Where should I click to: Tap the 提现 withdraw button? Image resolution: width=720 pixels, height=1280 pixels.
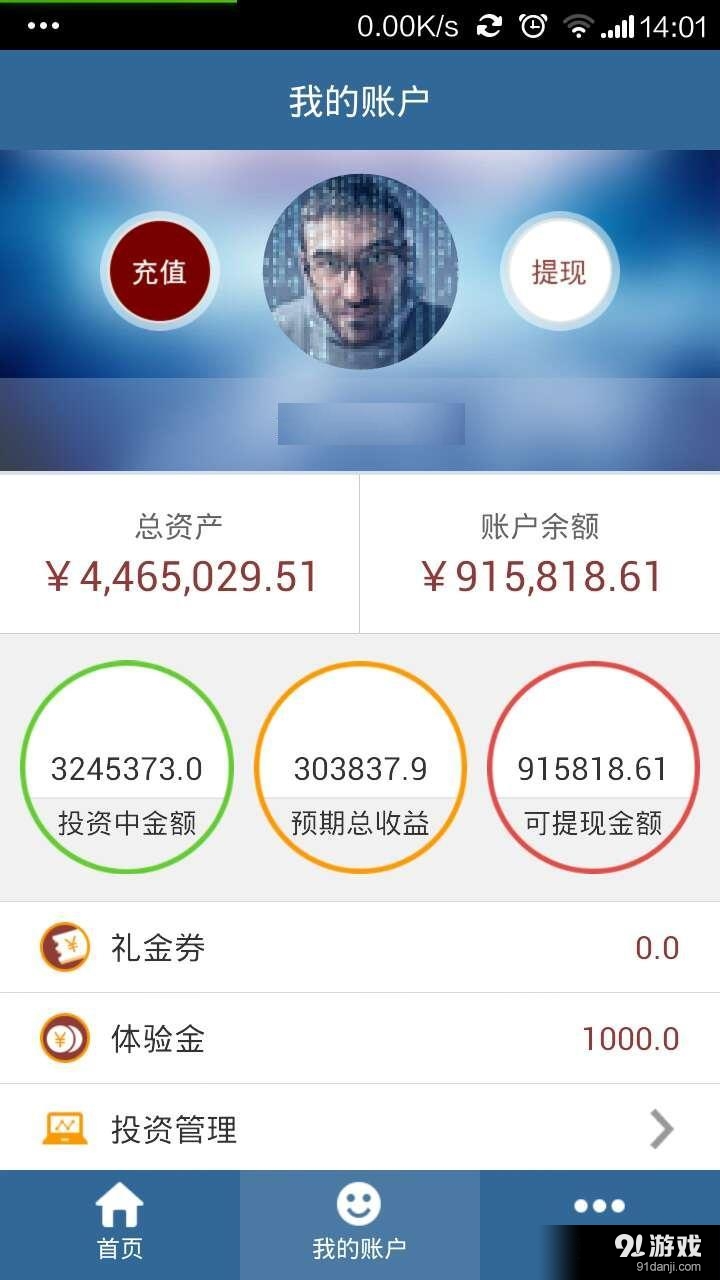pyautogui.click(x=560, y=271)
